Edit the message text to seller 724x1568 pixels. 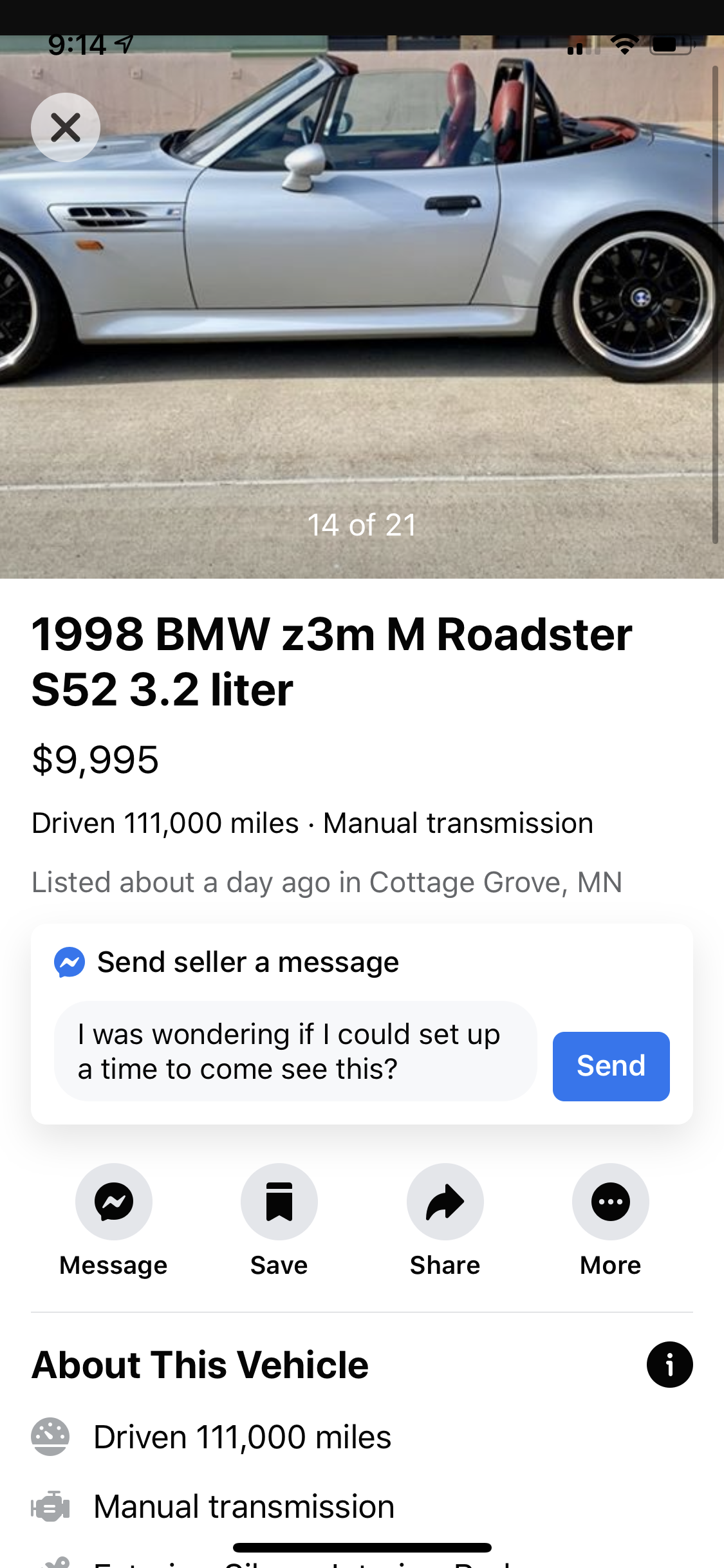295,1051
